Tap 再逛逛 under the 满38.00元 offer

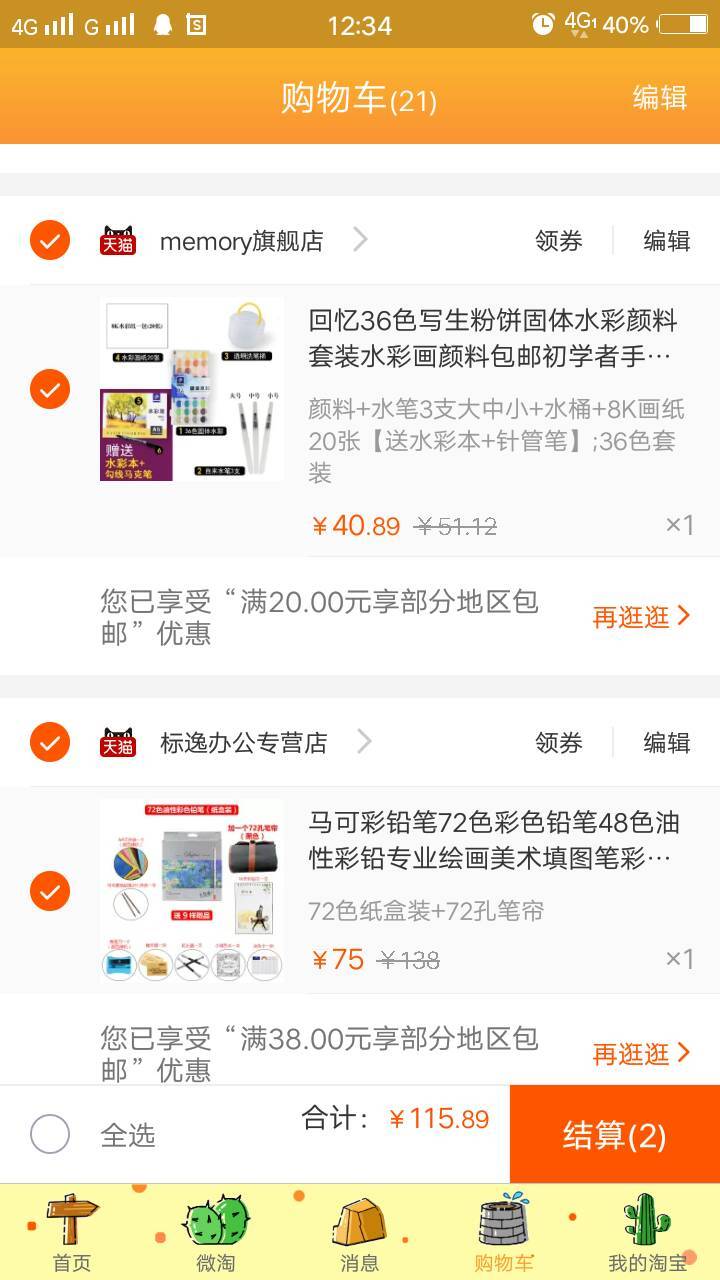pyautogui.click(x=641, y=1053)
